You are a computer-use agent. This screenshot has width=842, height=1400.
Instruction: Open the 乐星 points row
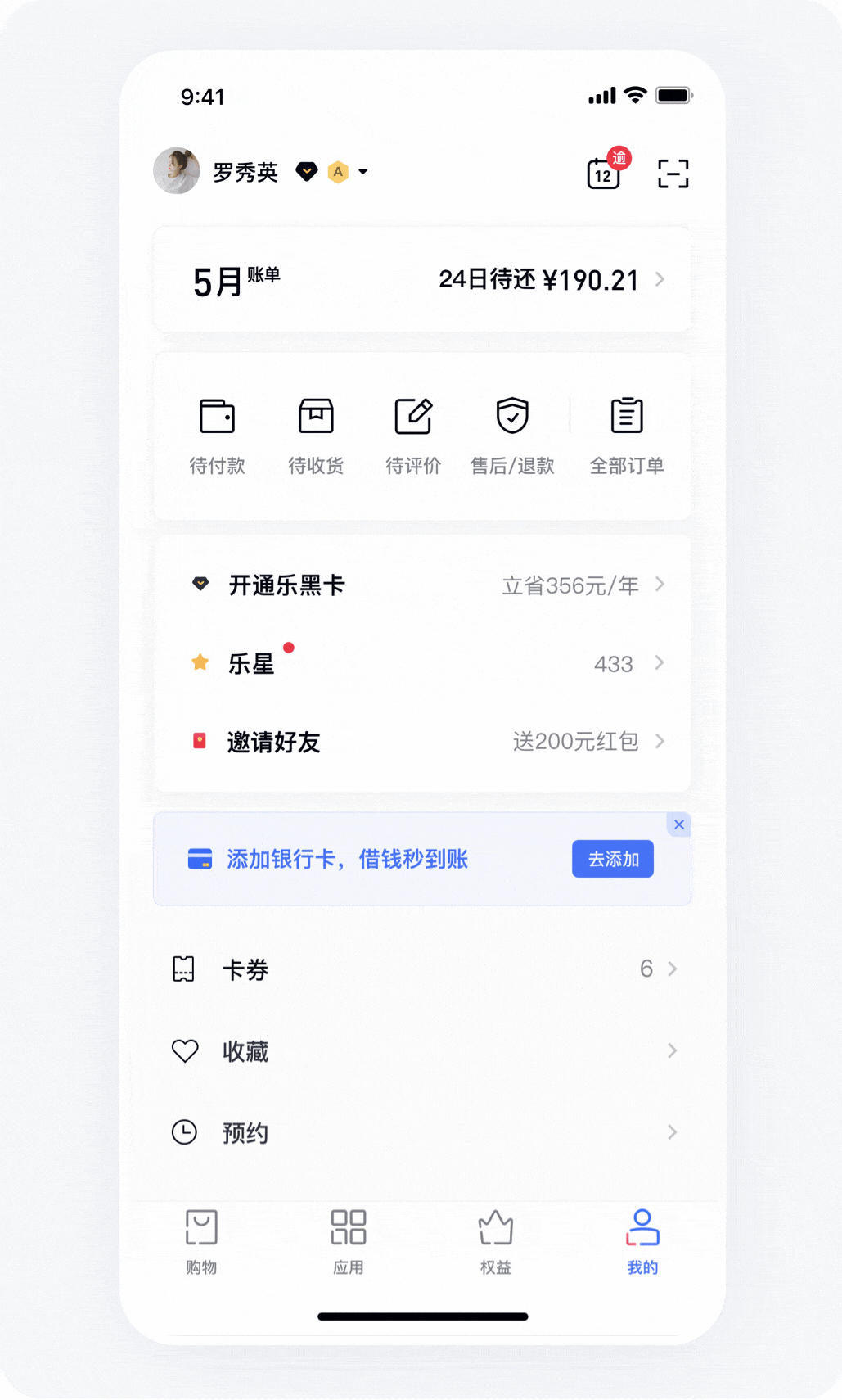click(422, 664)
